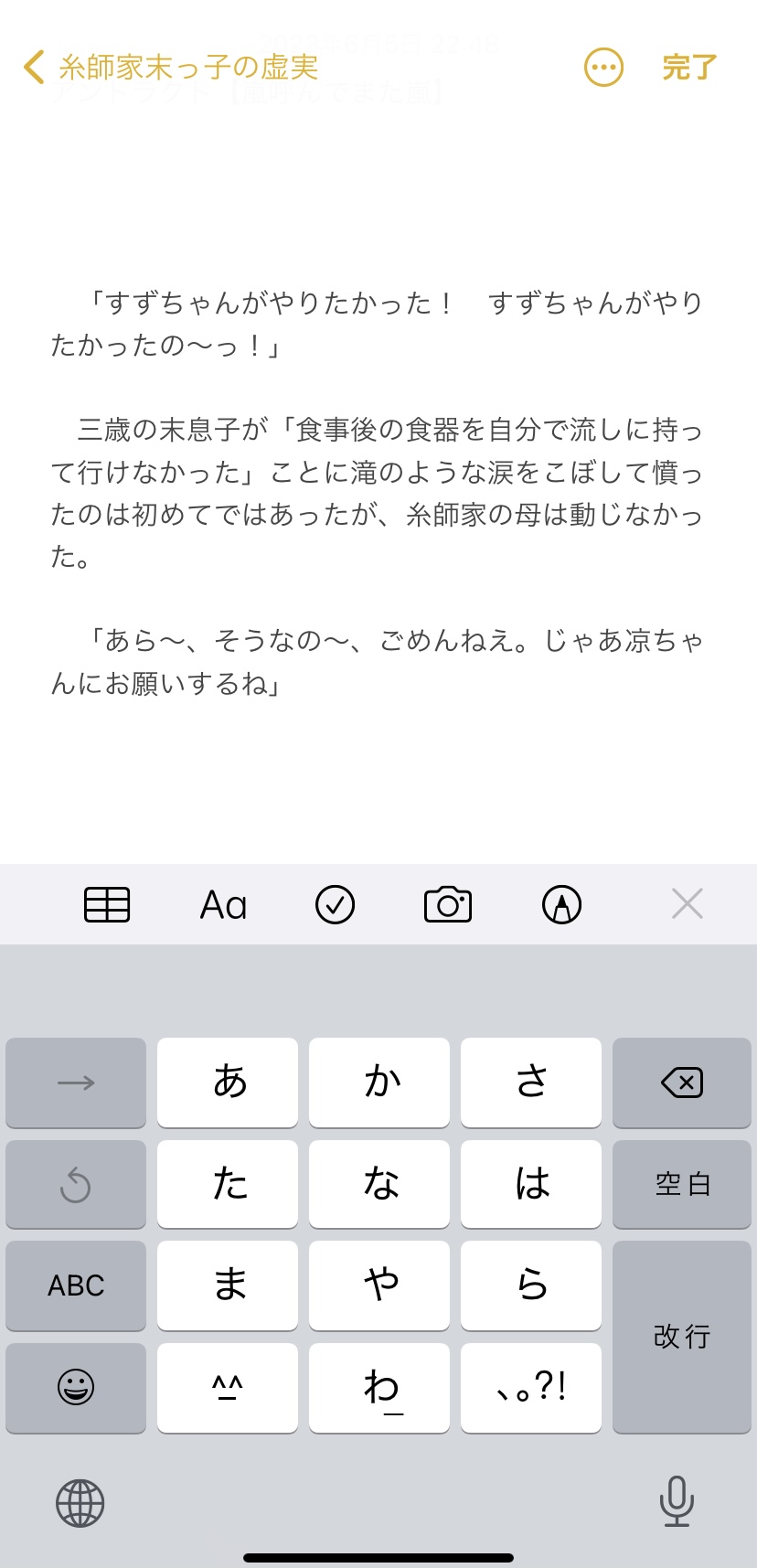Add a checklist item
The image size is (757, 1568).
(335, 905)
